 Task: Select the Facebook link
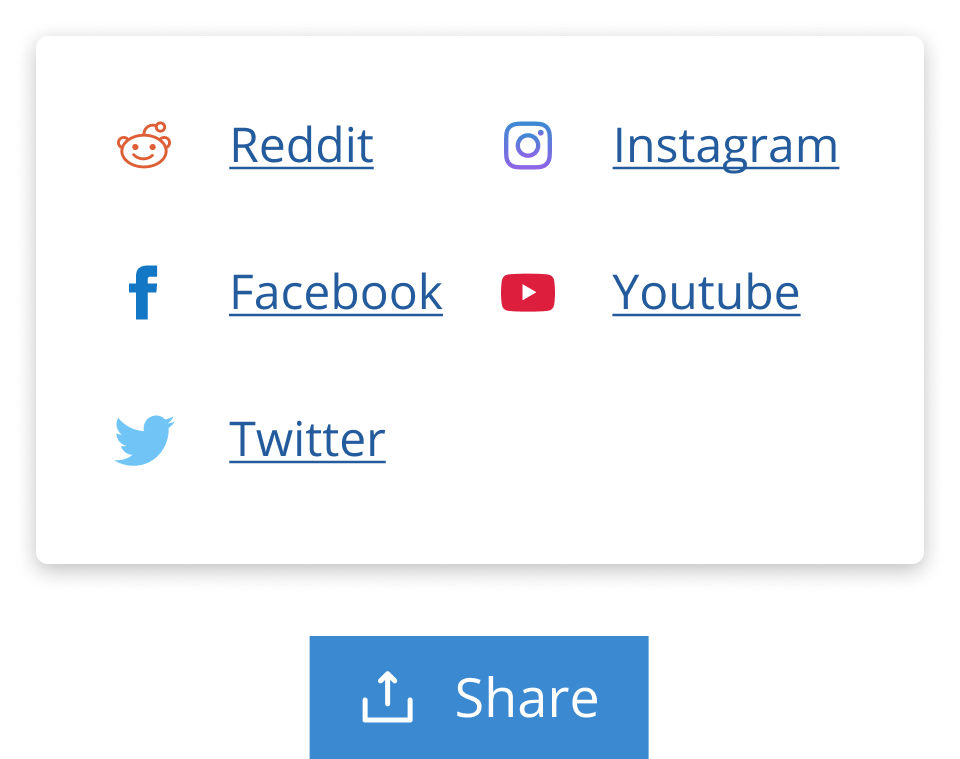point(335,292)
